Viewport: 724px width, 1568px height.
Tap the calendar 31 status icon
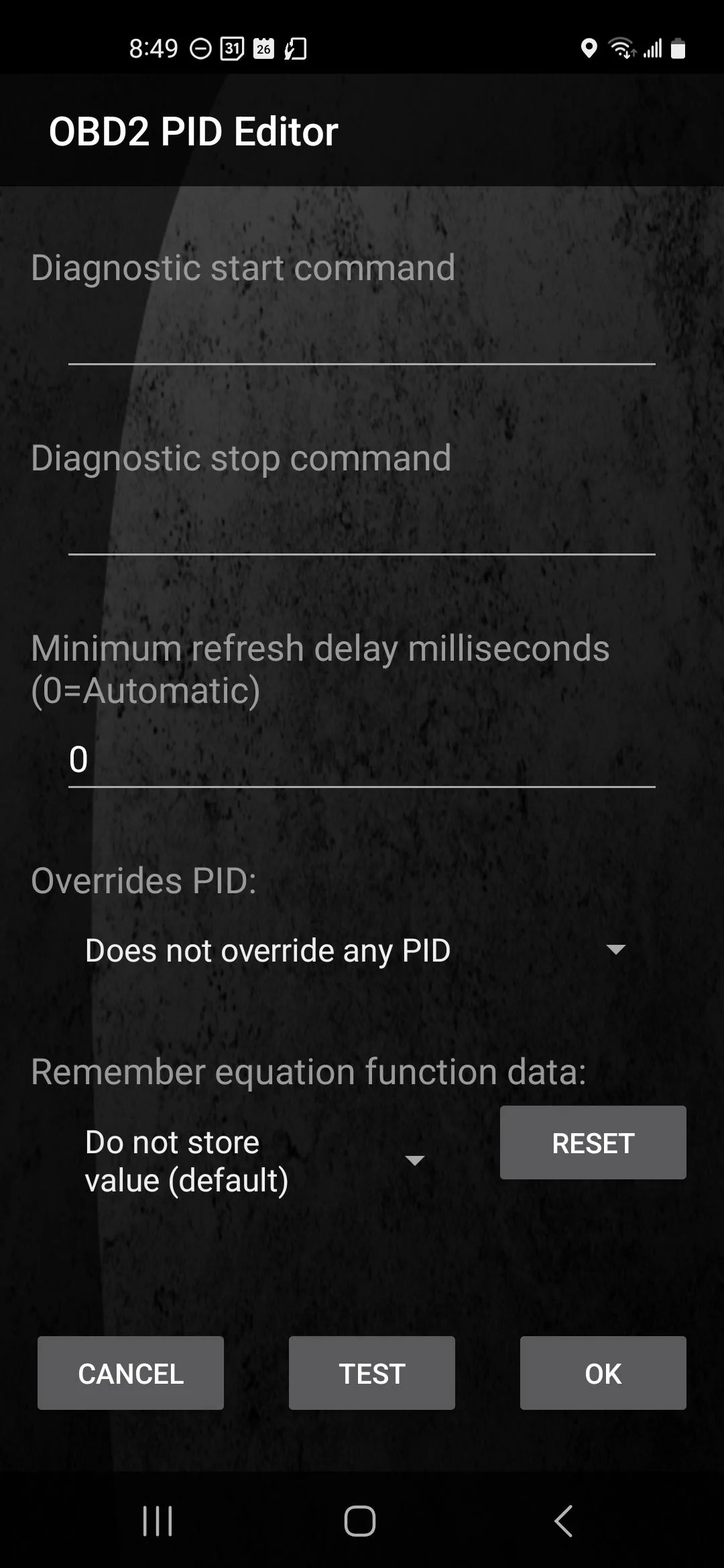point(231,48)
